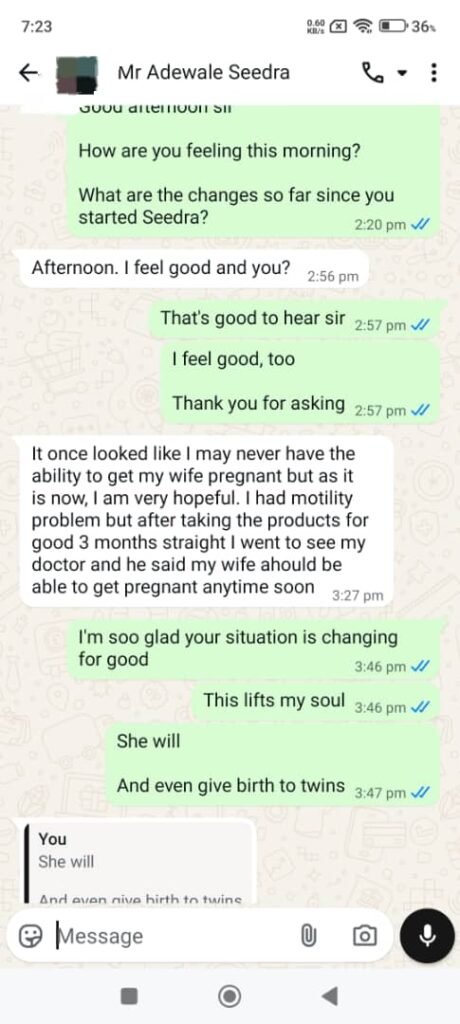
Task: Open recent apps with the square button
Action: click(129, 996)
